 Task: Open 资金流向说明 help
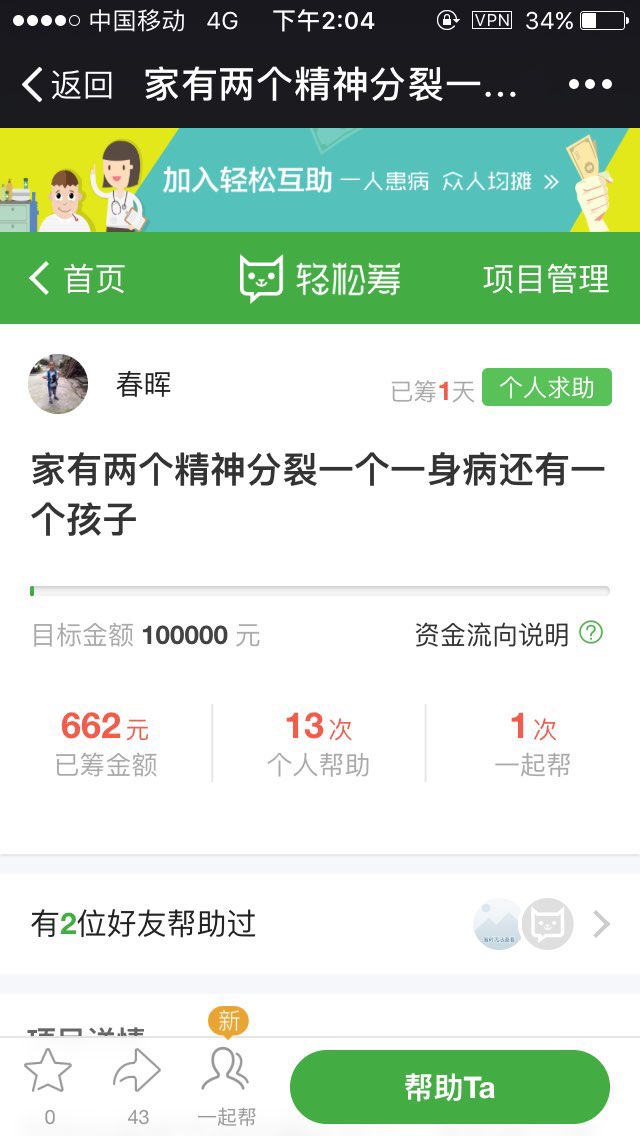pos(508,634)
